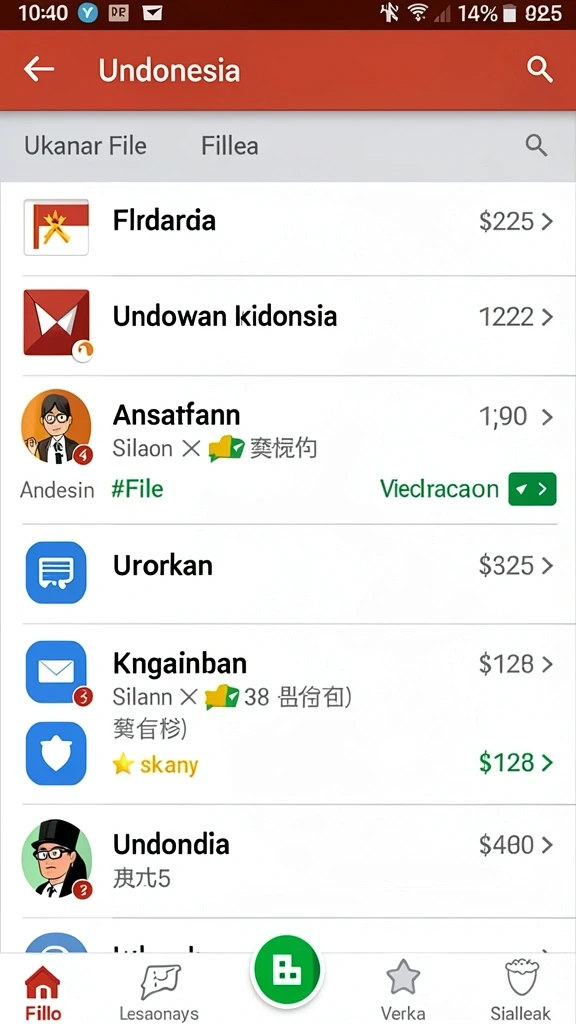576x1024 pixels.
Task: Go to the Lesaonays tab
Action: pyautogui.click(x=159, y=989)
